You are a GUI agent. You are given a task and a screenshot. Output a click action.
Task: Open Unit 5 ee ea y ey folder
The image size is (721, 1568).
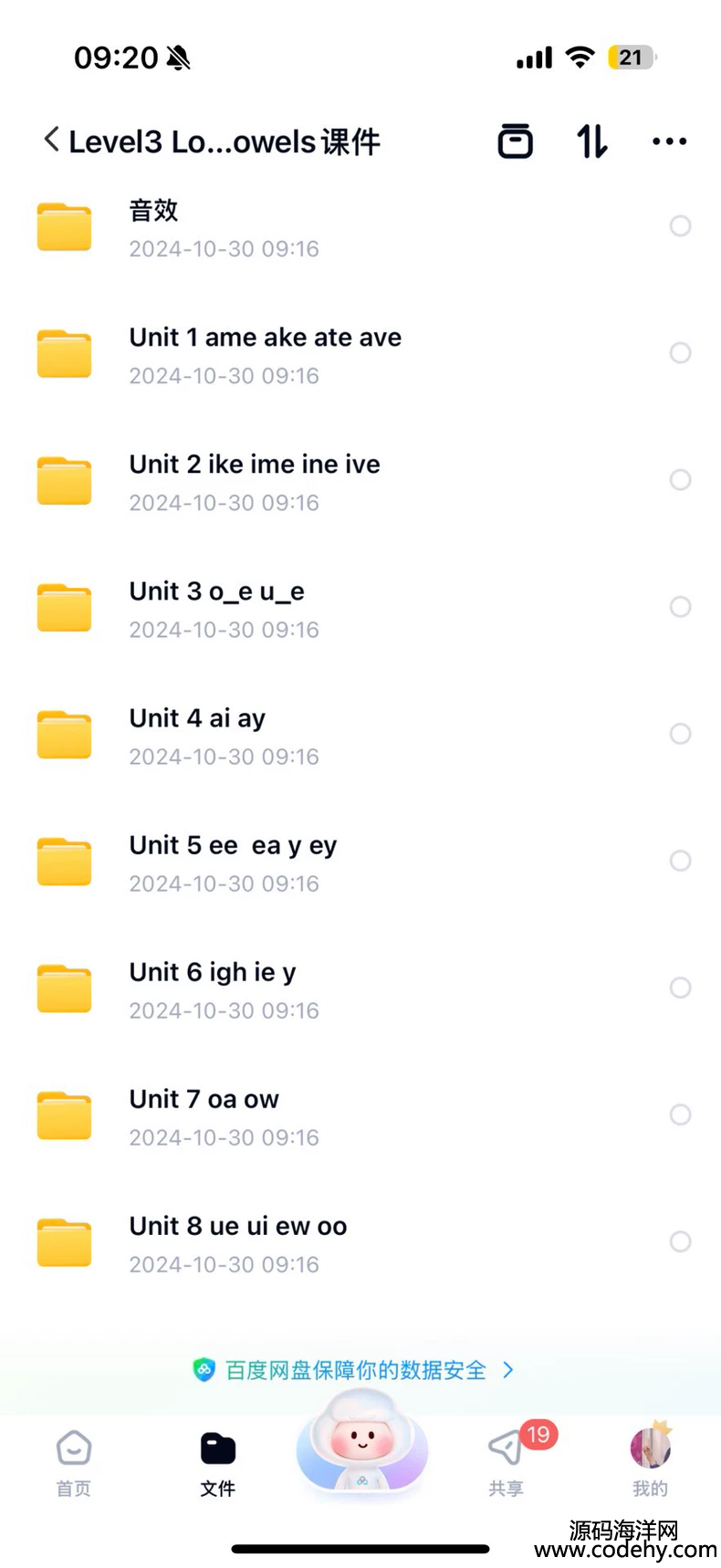(360, 862)
